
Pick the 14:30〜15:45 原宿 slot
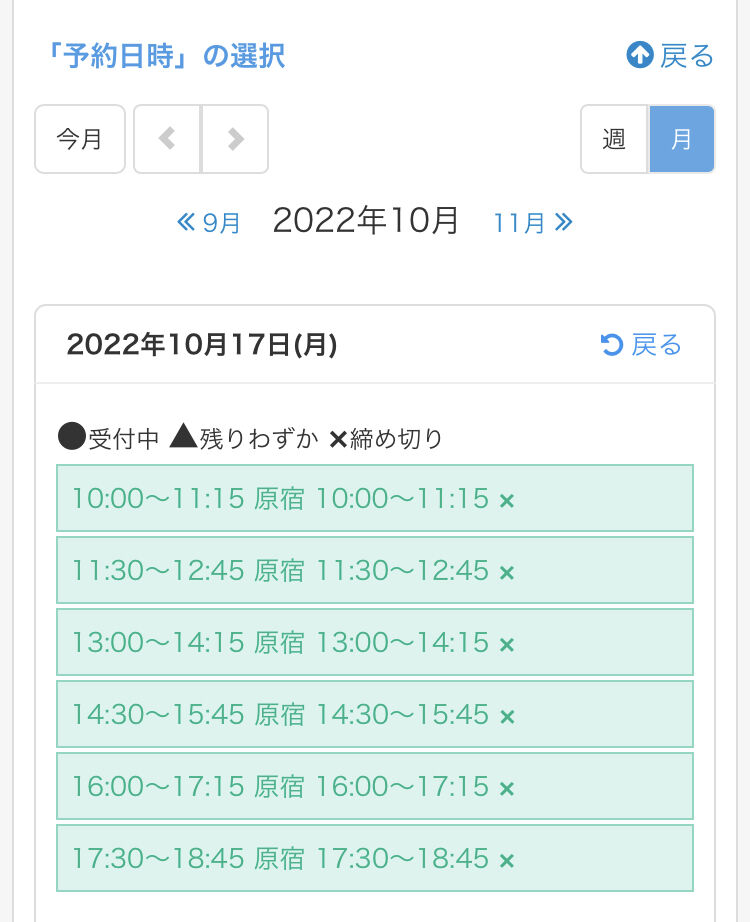pyautogui.click(x=375, y=714)
